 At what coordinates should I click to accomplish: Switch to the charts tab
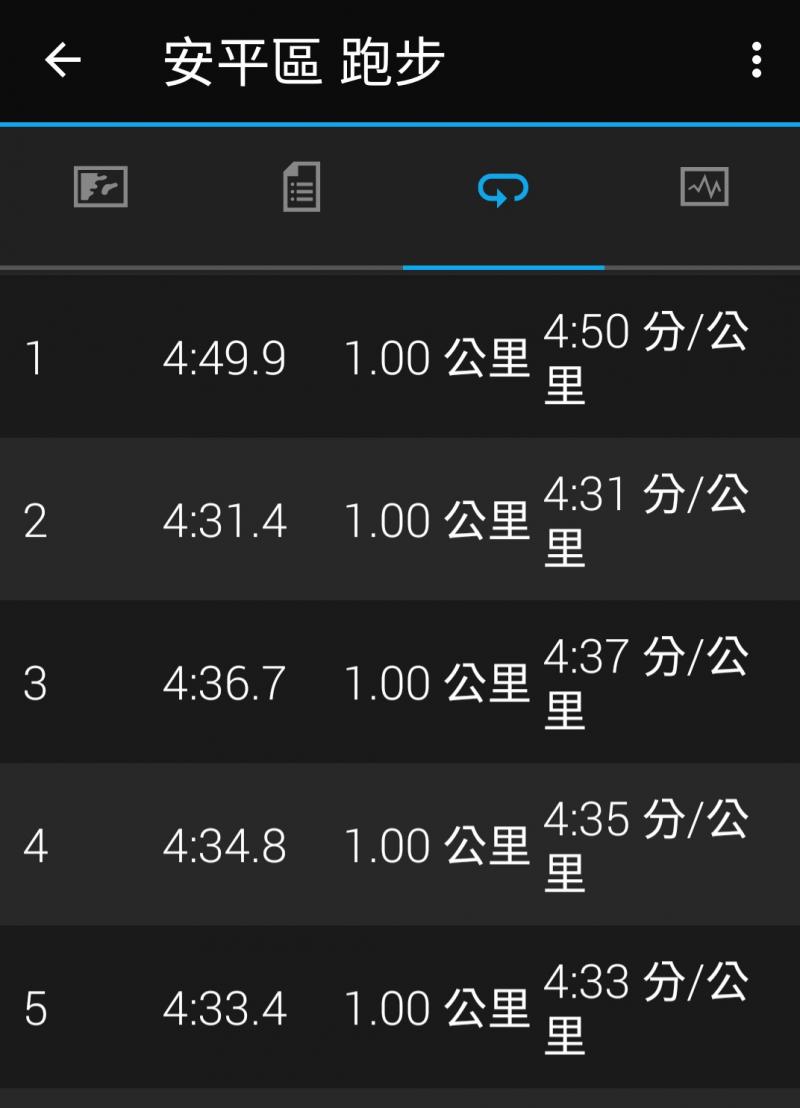(x=704, y=187)
